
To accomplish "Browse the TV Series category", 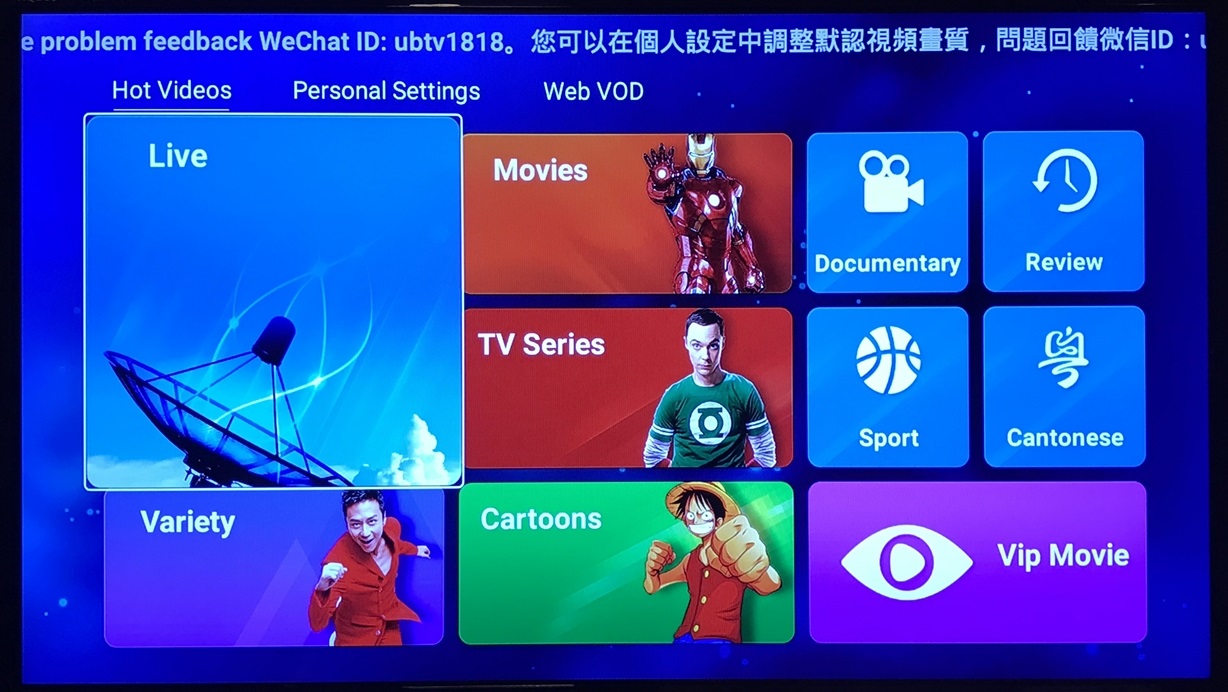I will click(627, 388).
